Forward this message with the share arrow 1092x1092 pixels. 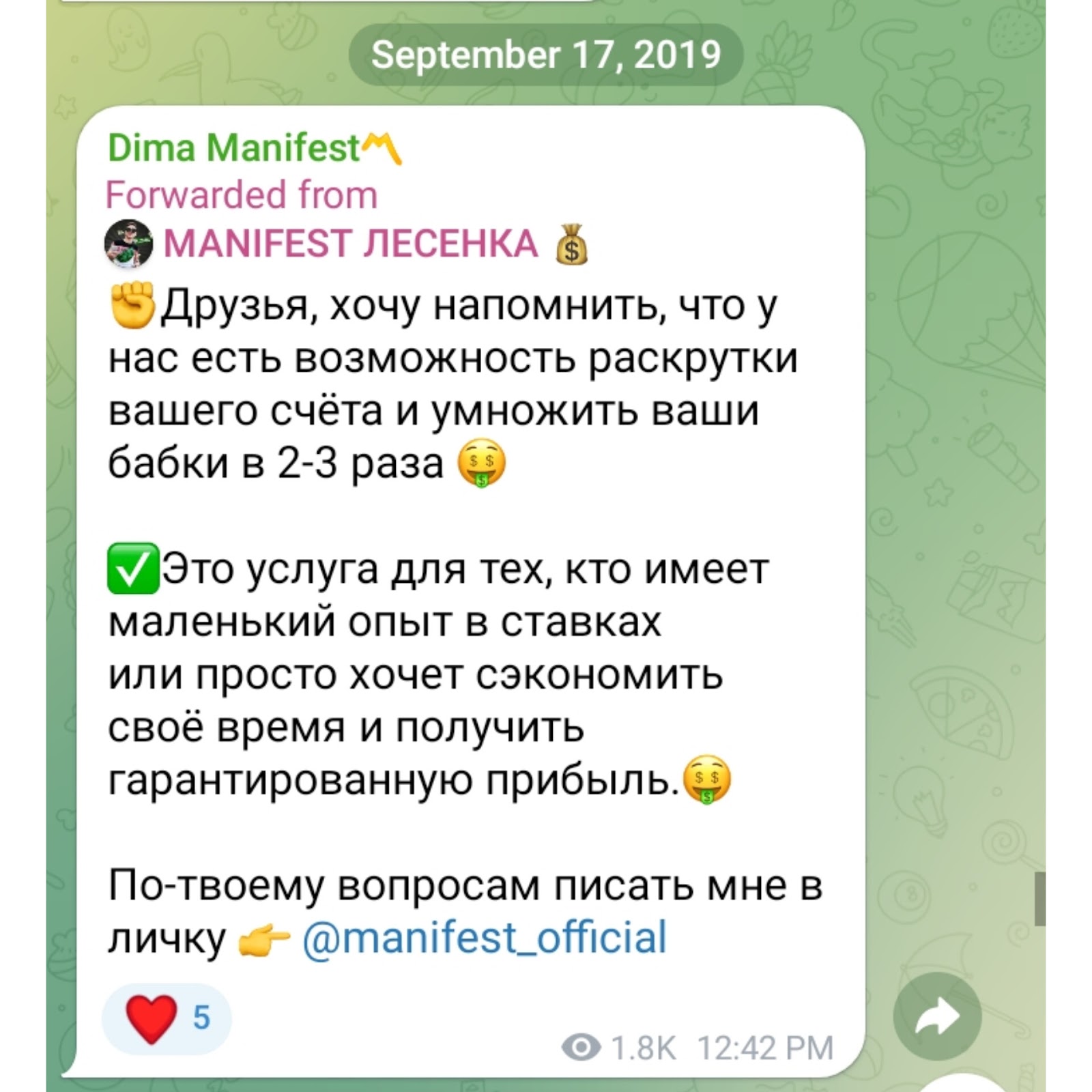tap(937, 1018)
